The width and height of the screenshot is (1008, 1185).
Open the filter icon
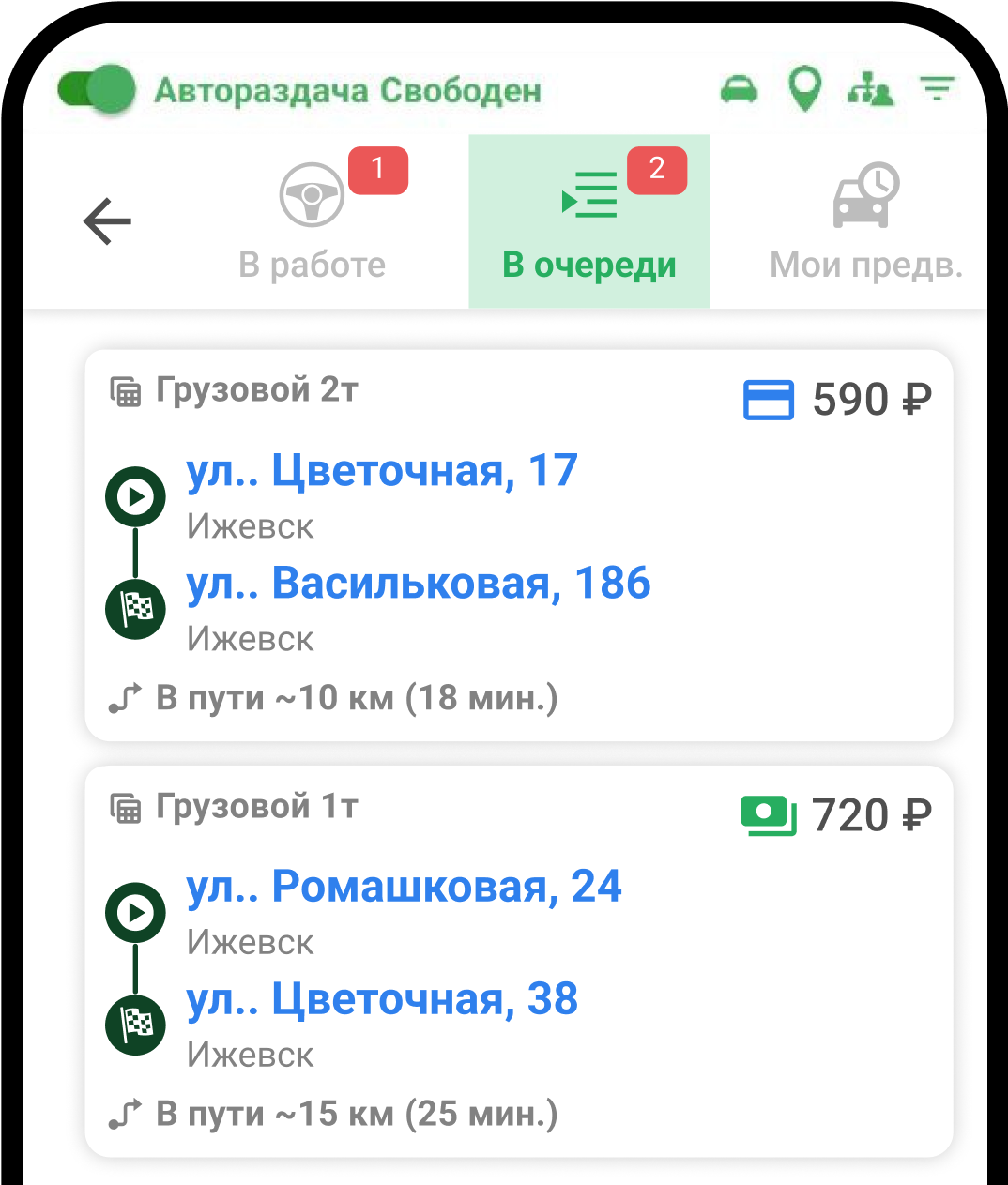937,90
